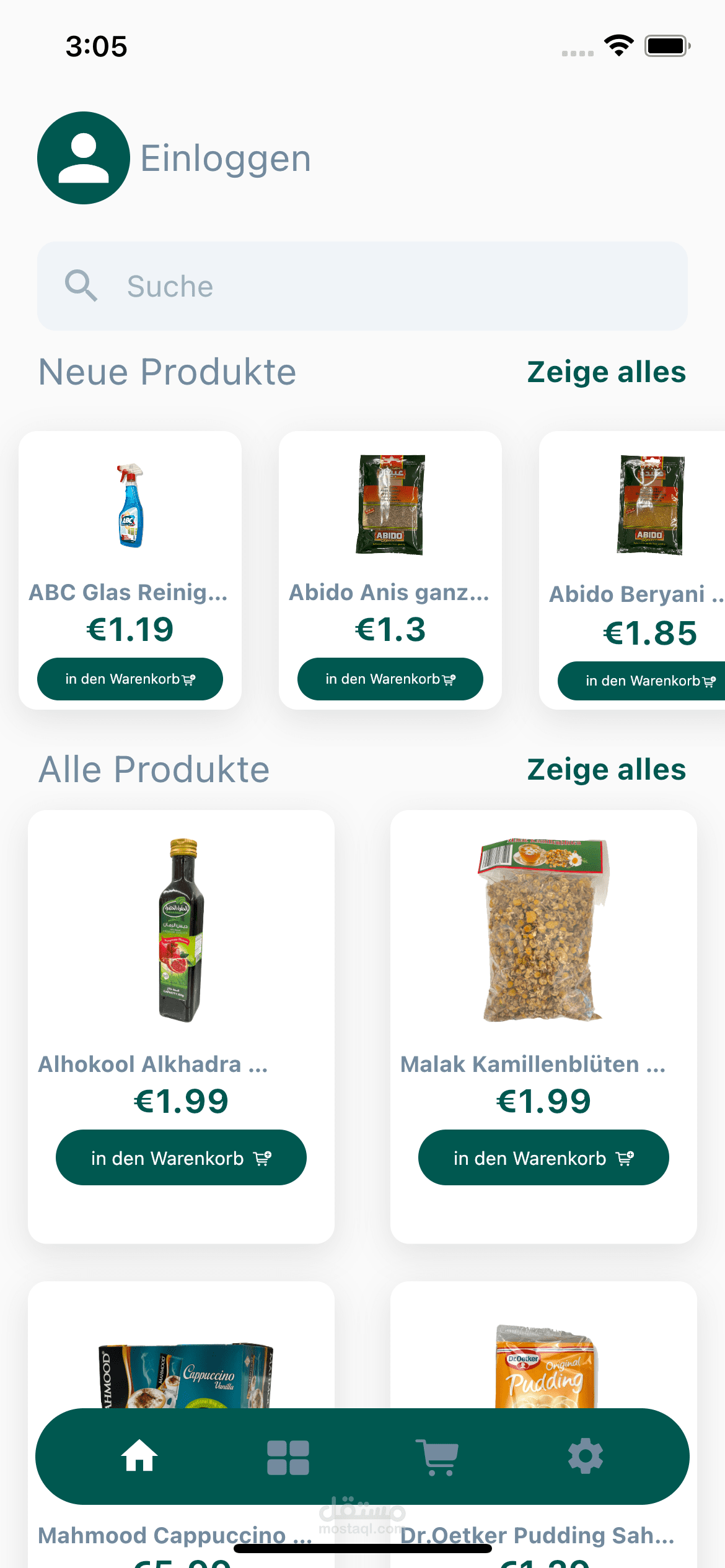725x1568 pixels.
Task: Switch to the categories grid tab
Action: 288,1457
